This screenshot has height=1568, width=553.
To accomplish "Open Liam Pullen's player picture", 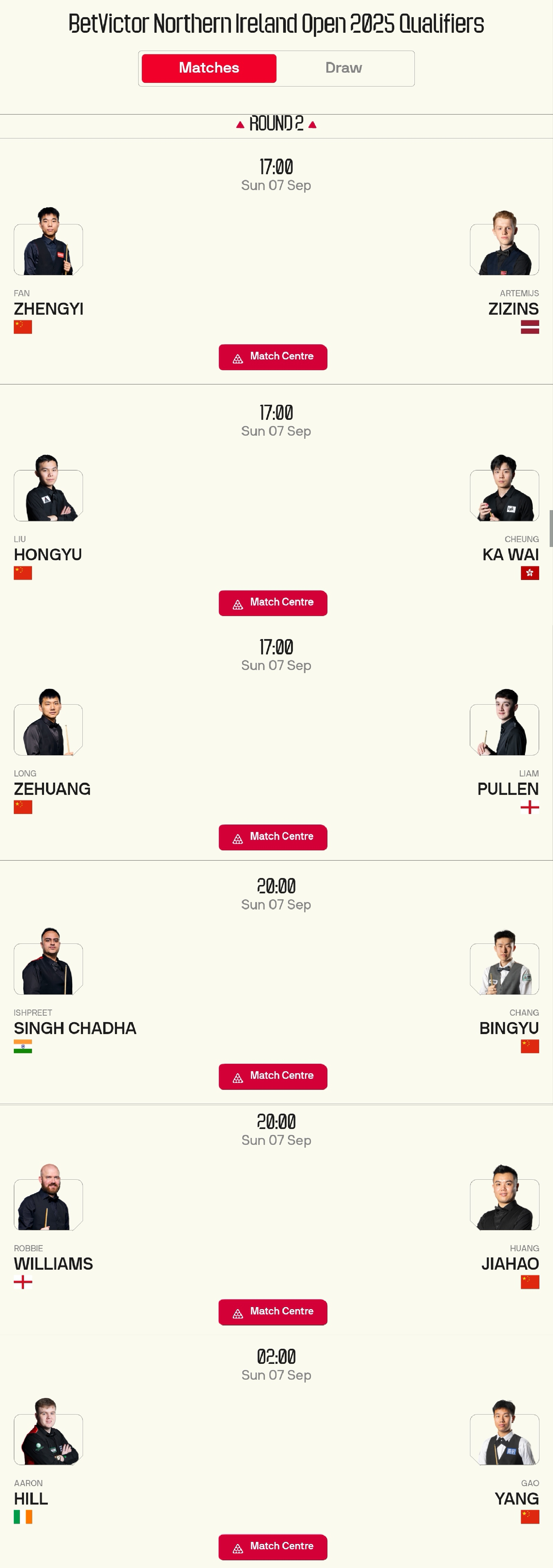I will coord(504,724).
